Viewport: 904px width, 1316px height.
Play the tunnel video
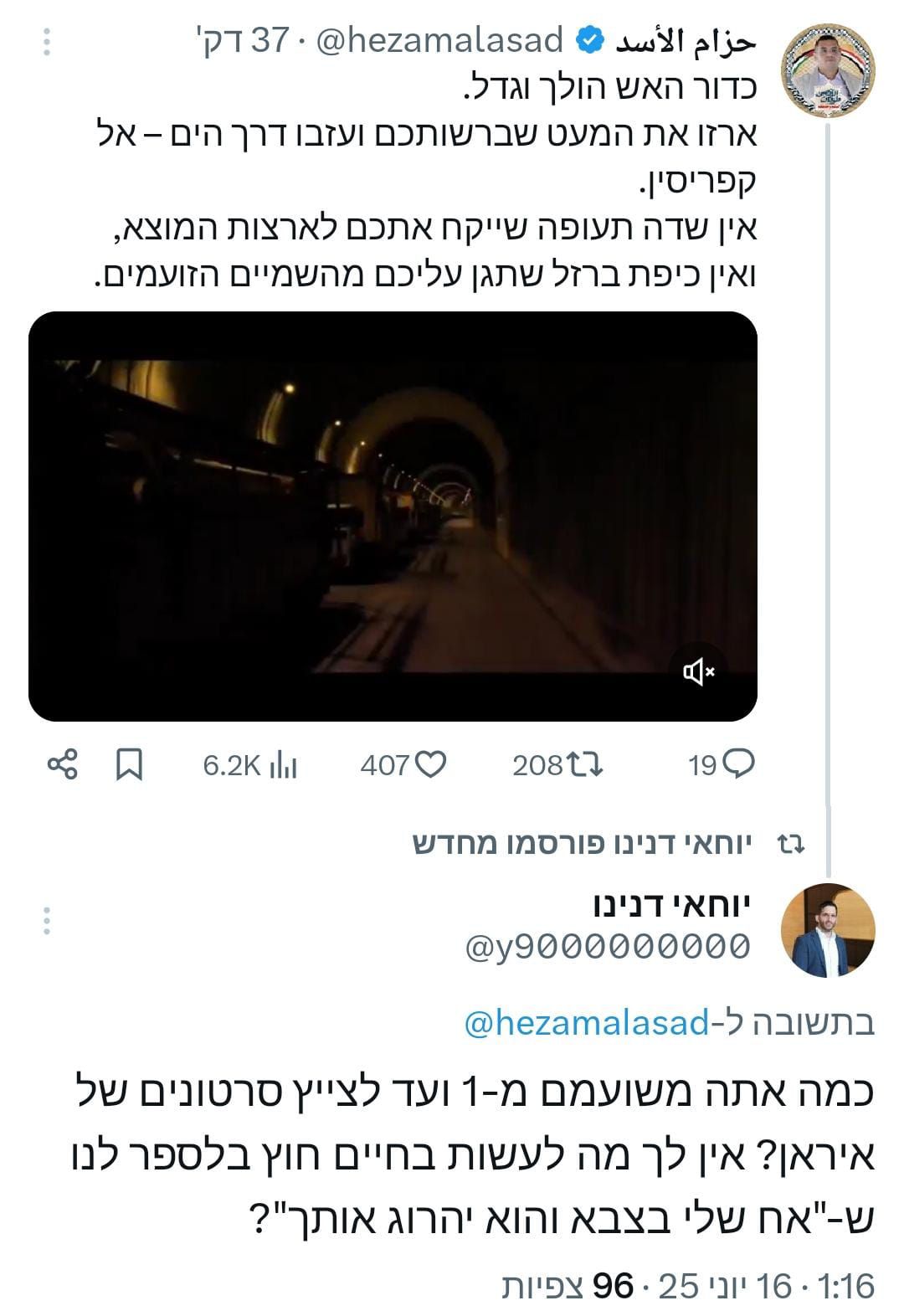point(393,516)
